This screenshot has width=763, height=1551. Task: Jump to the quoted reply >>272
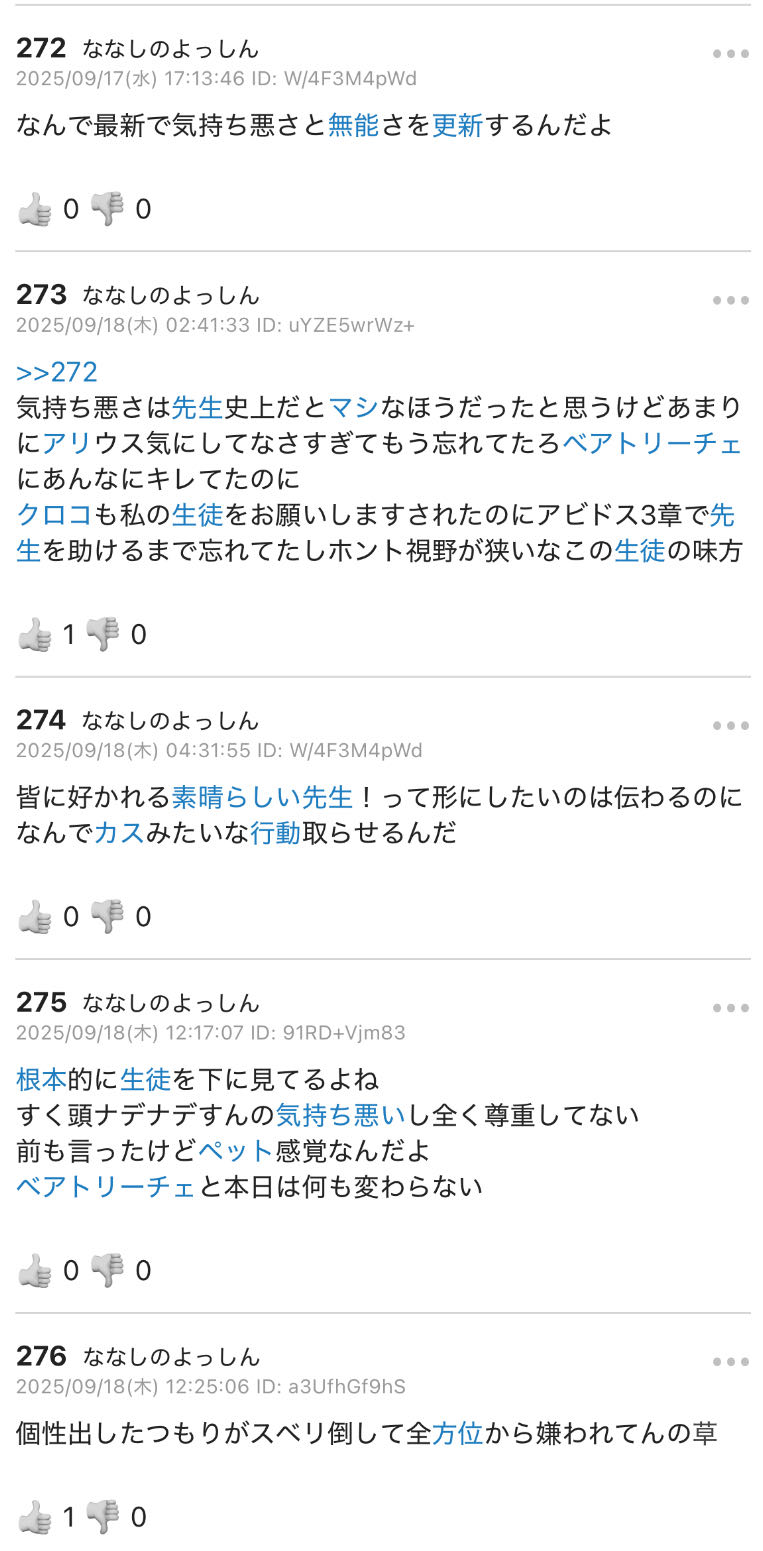57,372
